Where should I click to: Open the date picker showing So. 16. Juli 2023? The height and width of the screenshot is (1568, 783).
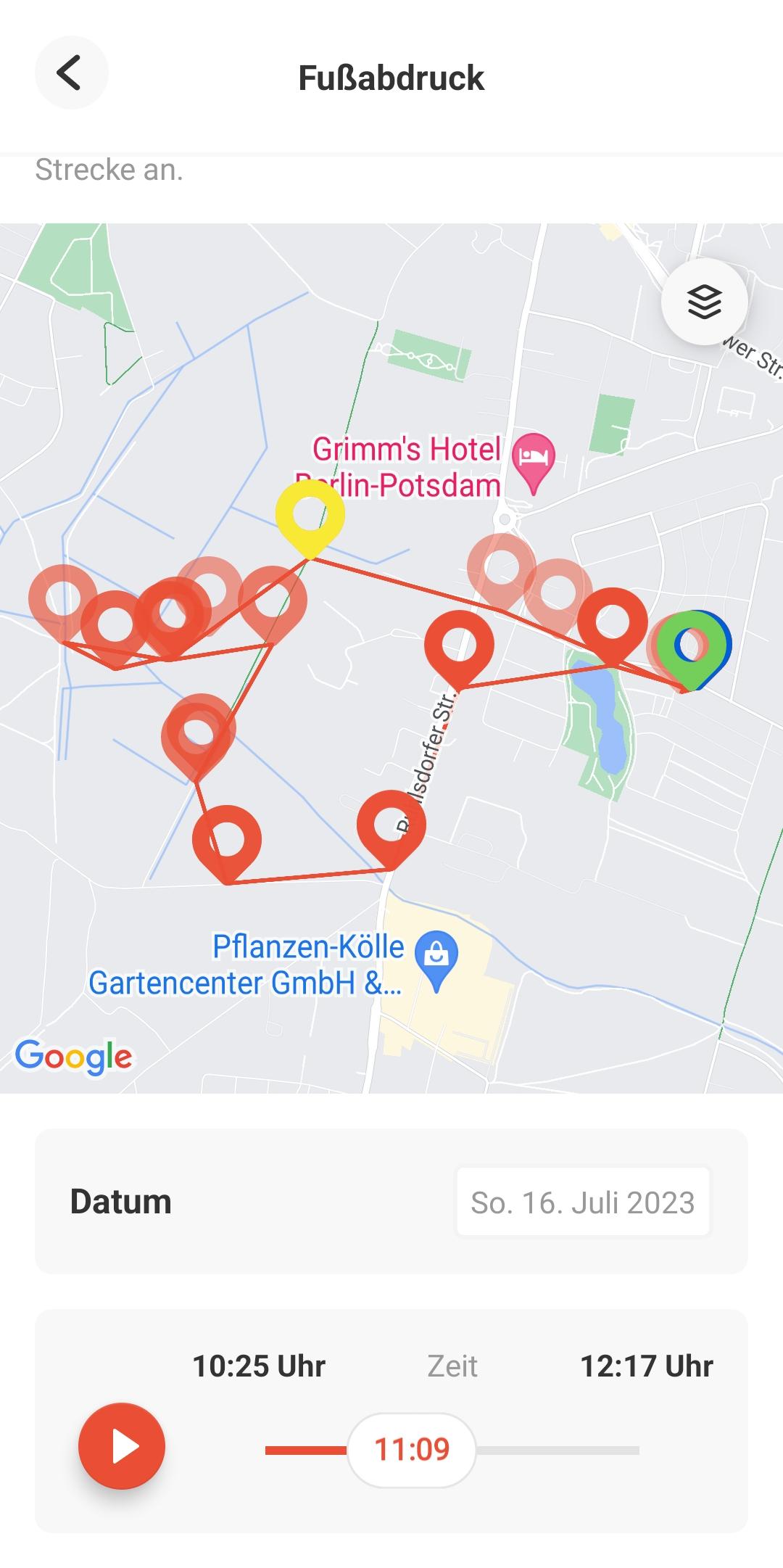(x=583, y=1202)
